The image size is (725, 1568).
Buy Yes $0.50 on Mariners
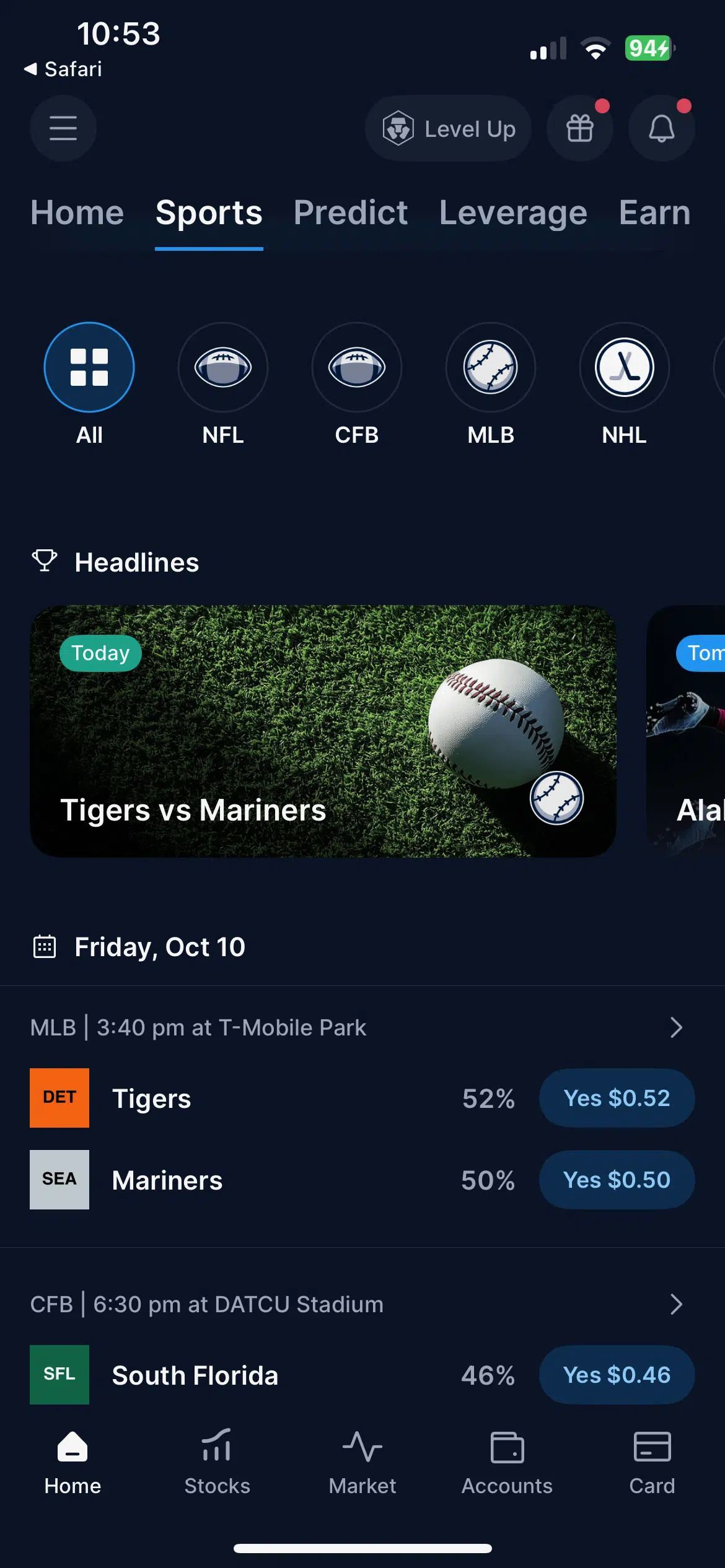click(617, 1180)
